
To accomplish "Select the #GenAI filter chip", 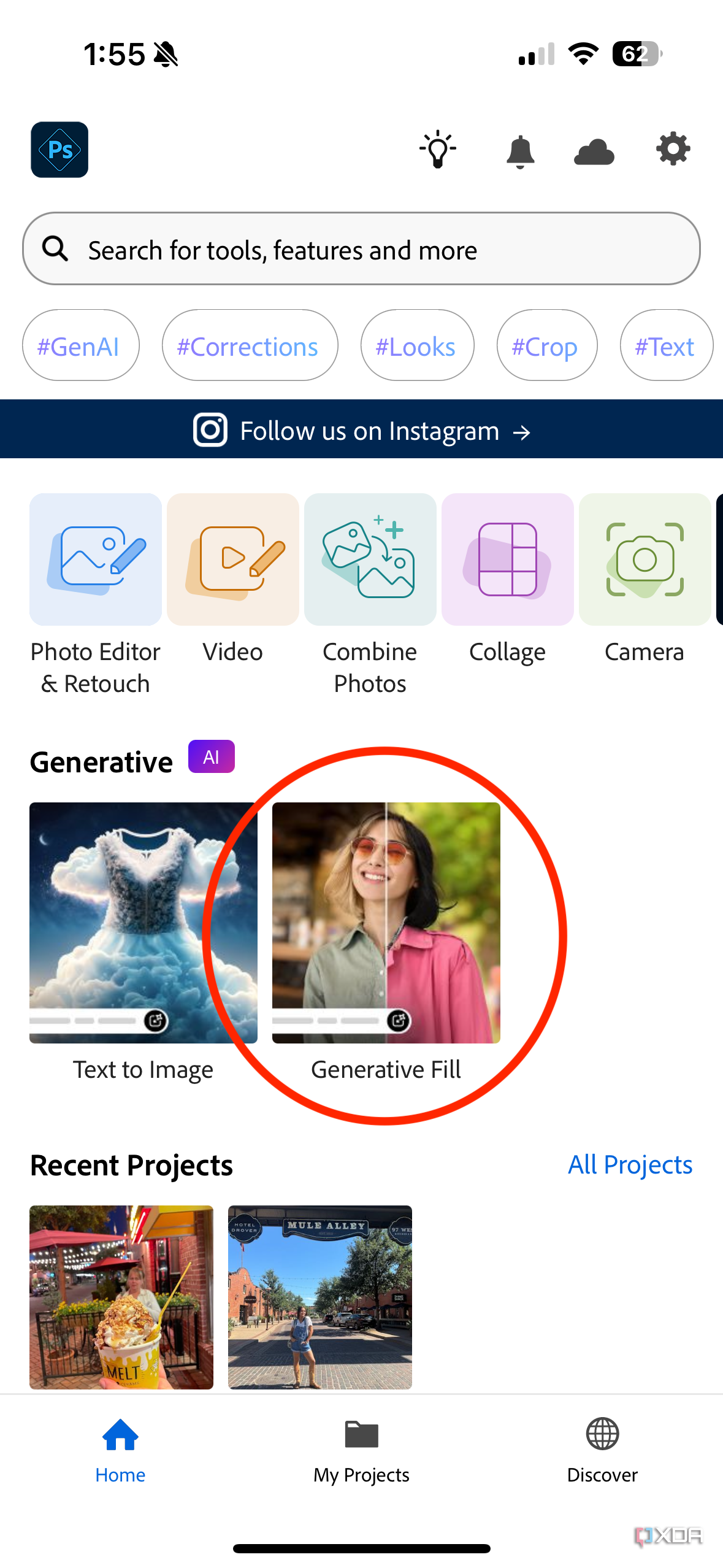I will tap(80, 345).
